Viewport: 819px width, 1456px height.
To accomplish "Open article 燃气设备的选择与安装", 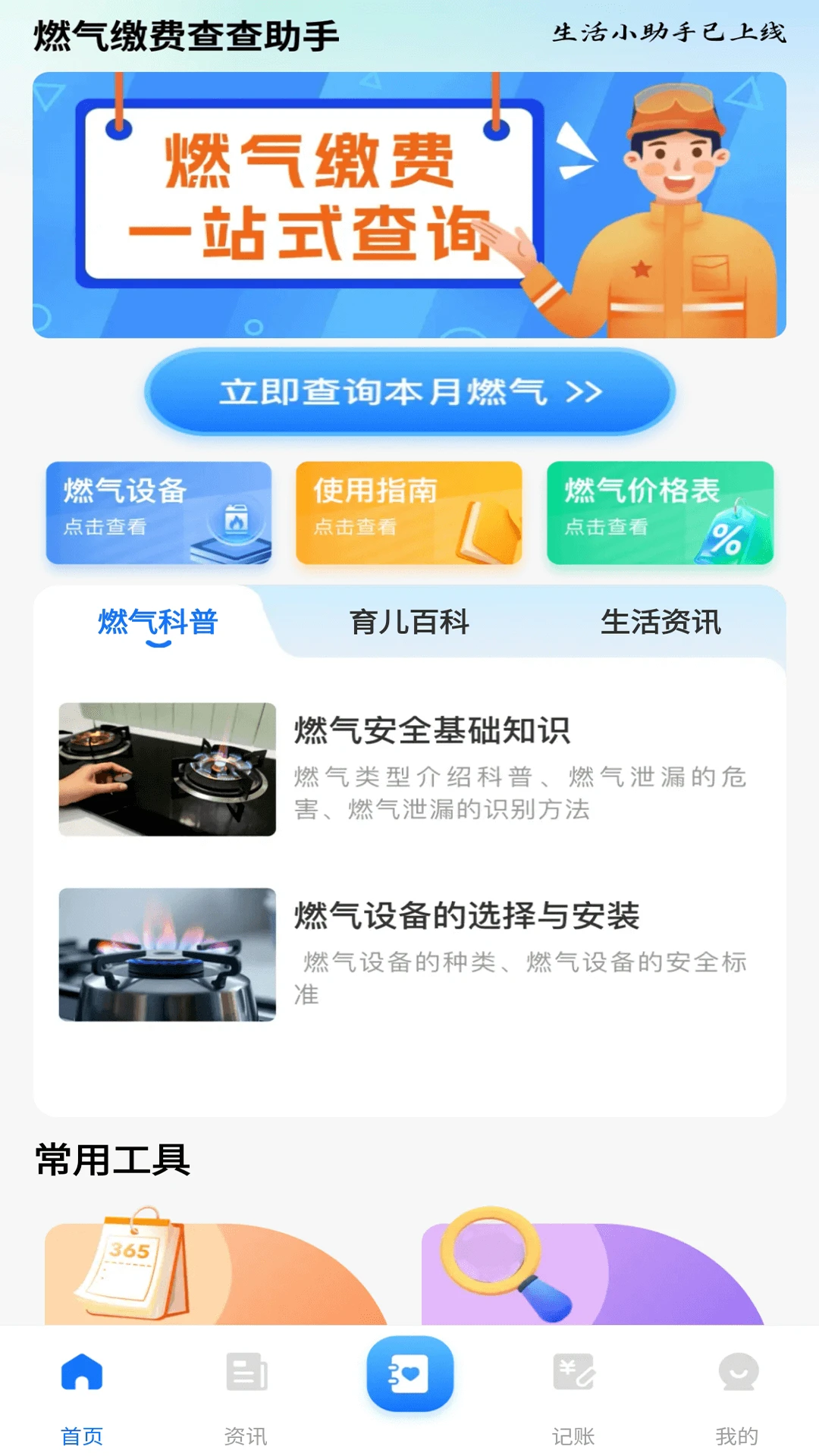I will tap(468, 917).
